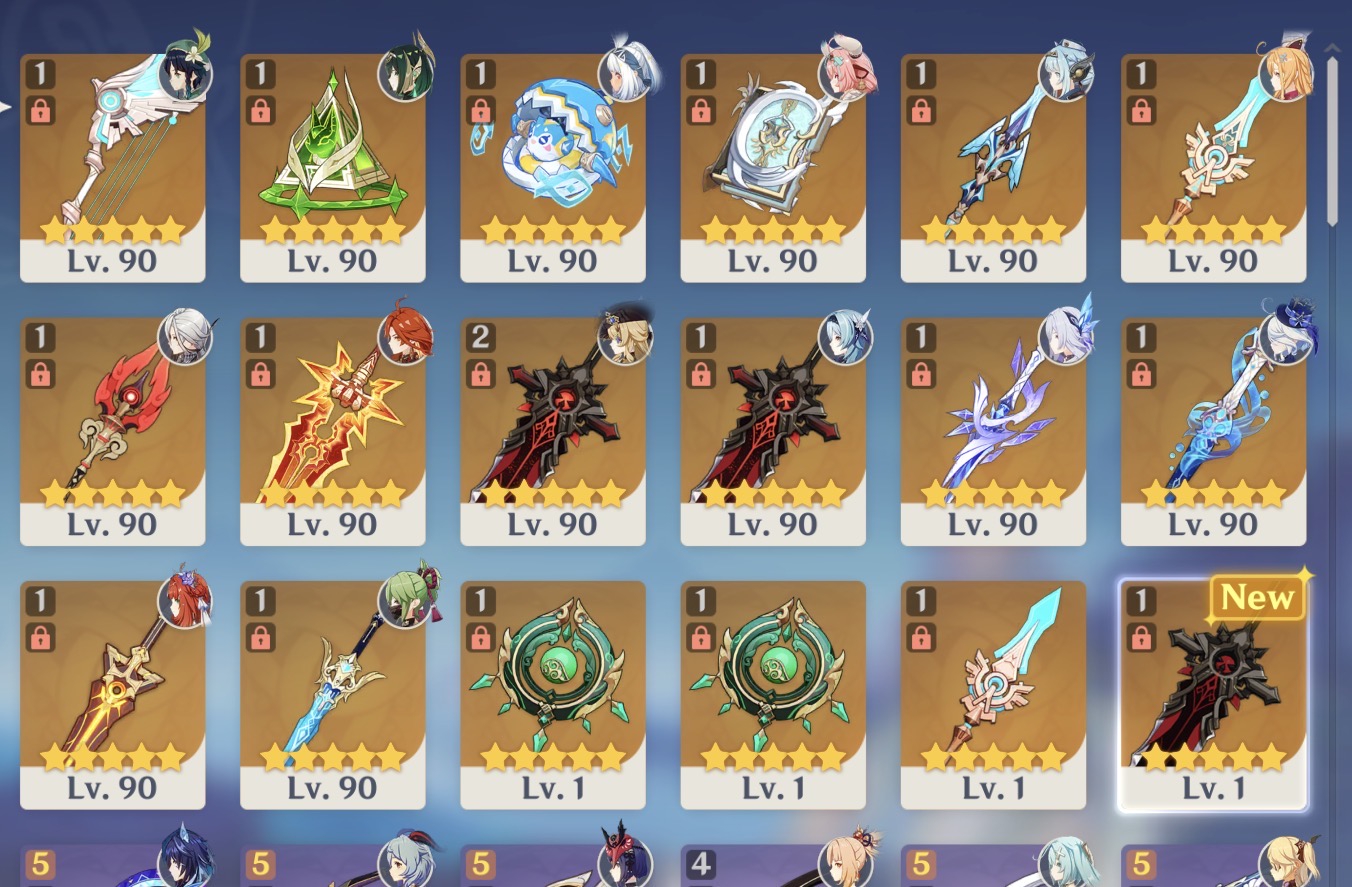Tap the inventory scrollbar on the right

coord(1332,140)
